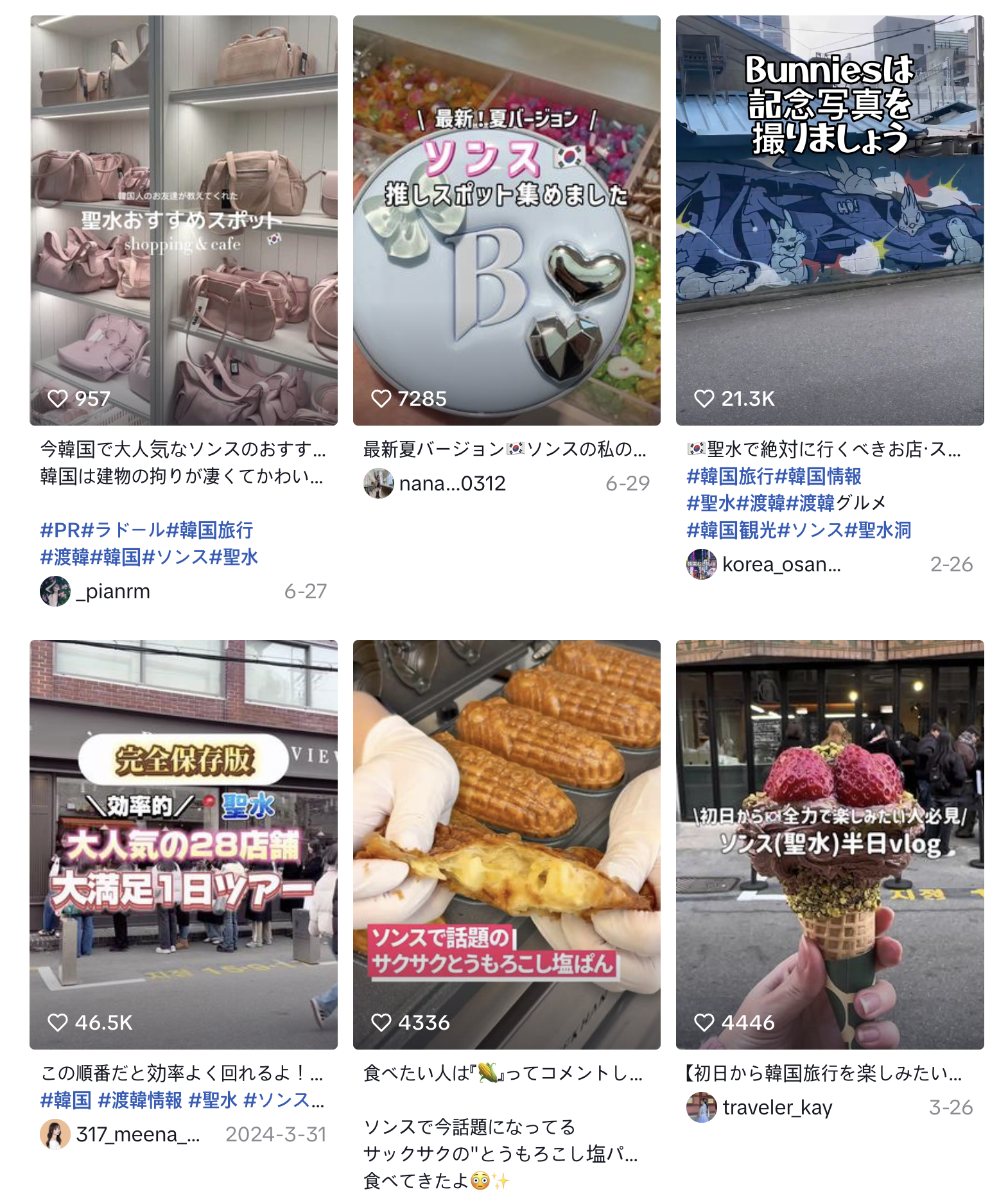Like the video with 46.5K likes

pyautogui.click(x=58, y=1023)
